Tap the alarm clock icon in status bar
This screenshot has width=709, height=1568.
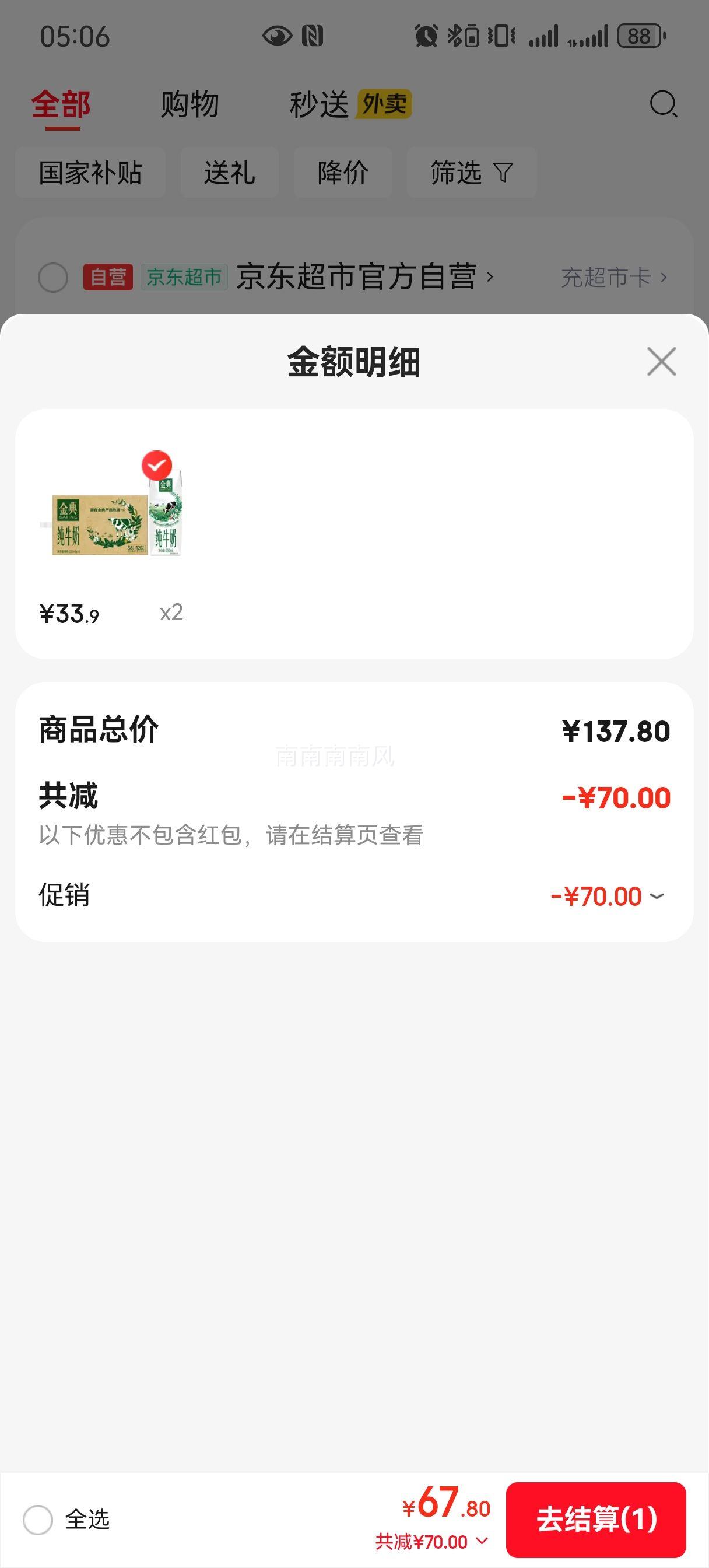(x=425, y=37)
